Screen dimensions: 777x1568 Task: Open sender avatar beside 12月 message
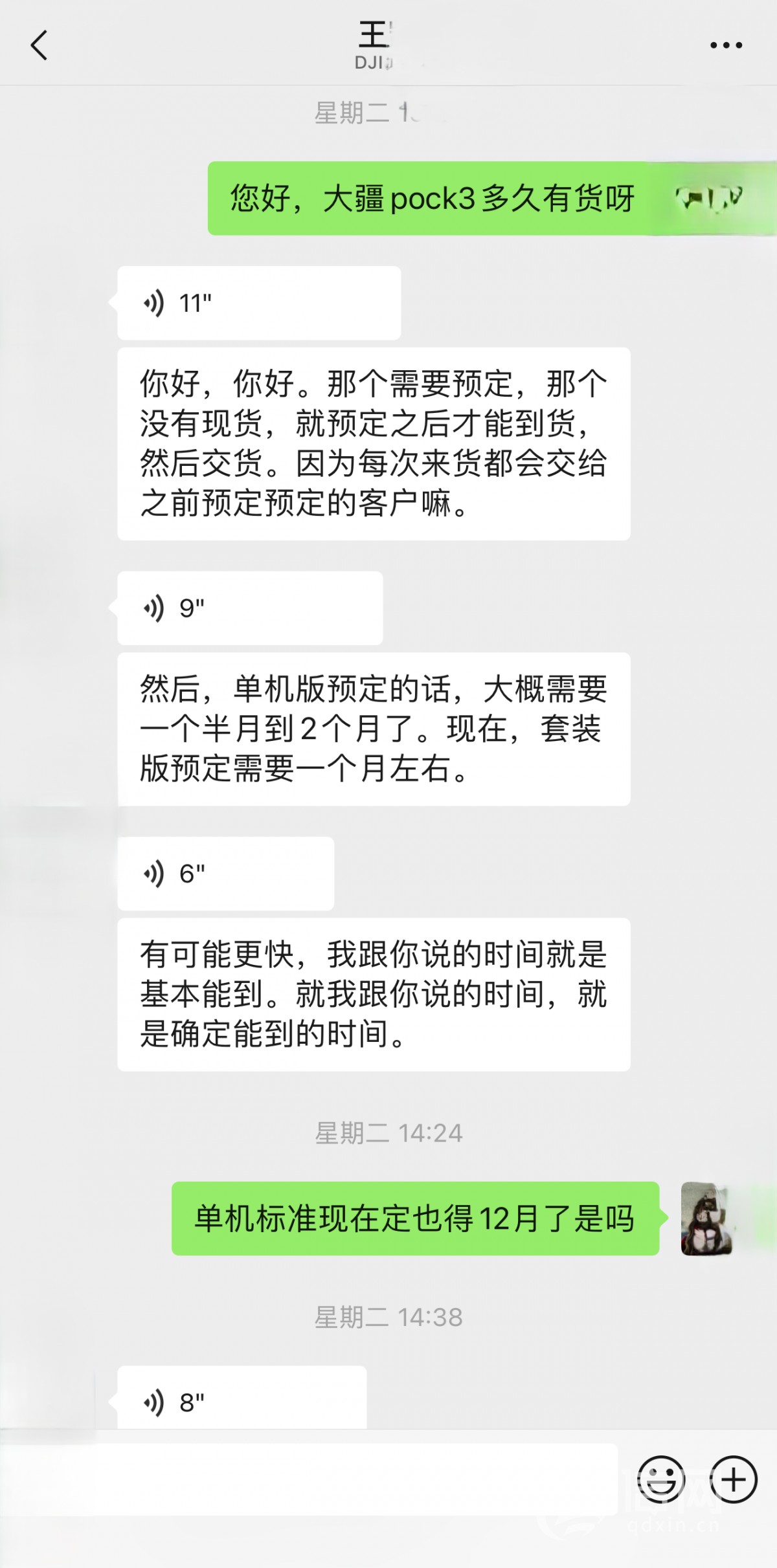706,1219
